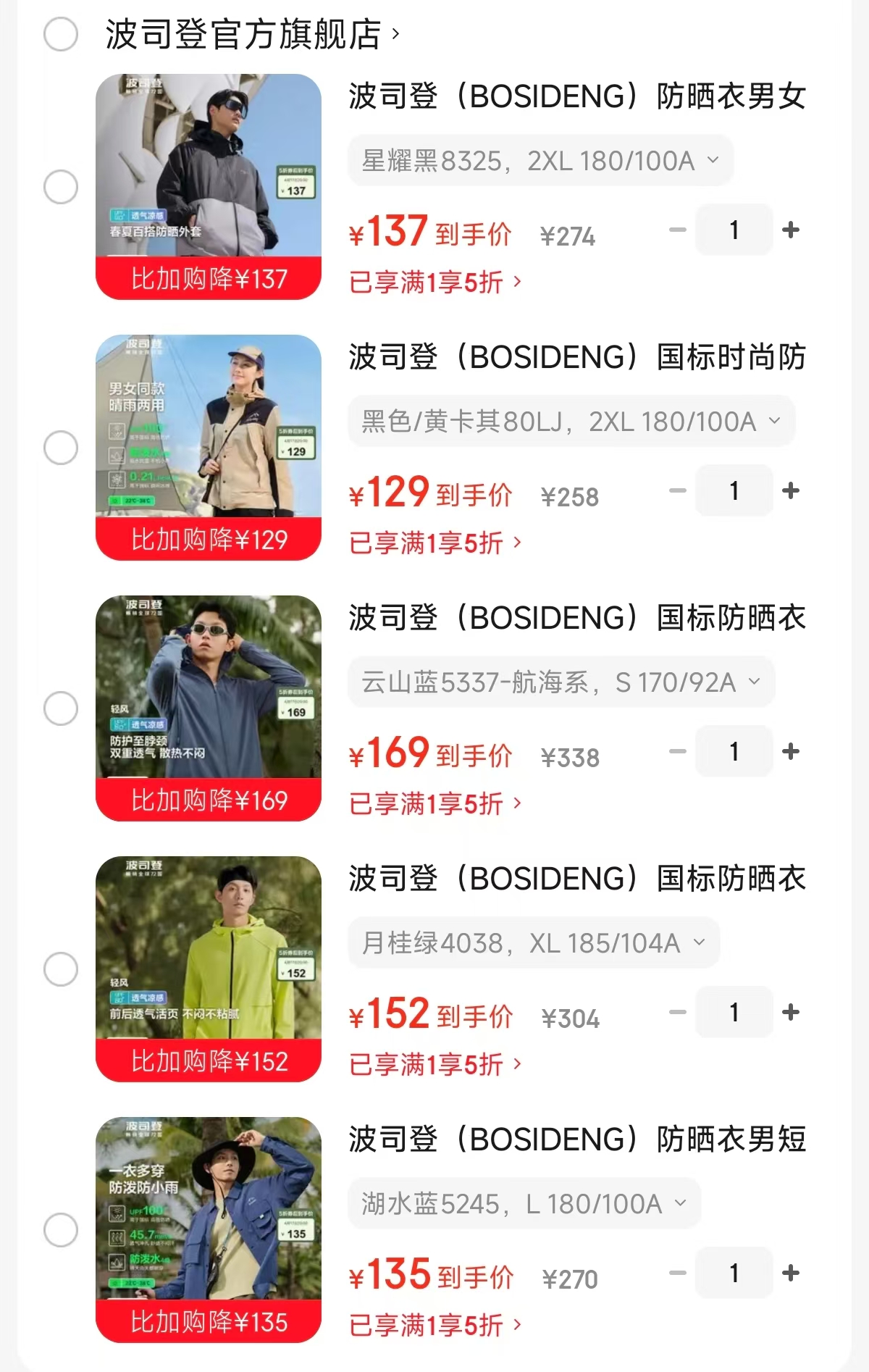Increase quantity of the ¥137 item
The width and height of the screenshot is (869, 1372).
[x=791, y=230]
